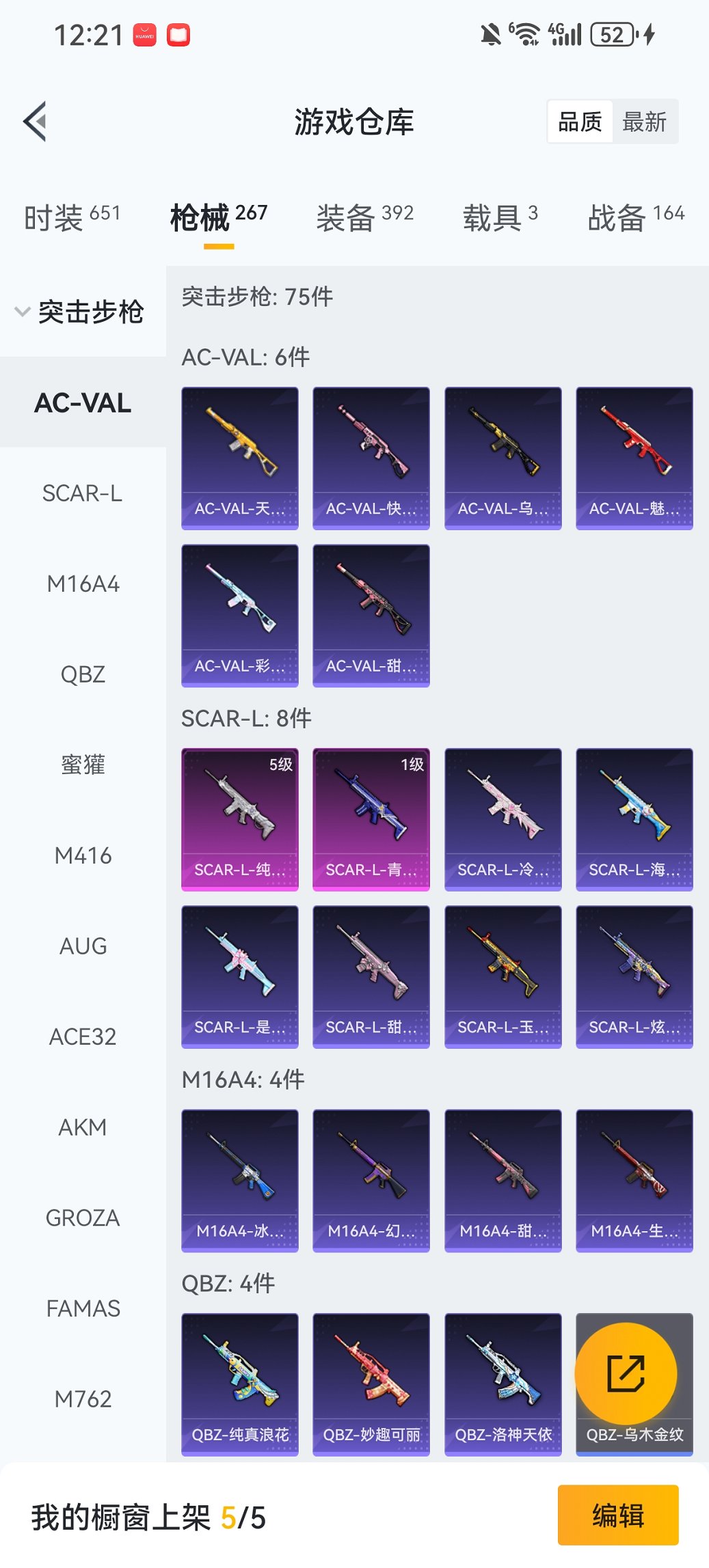Go back using the top-left arrow
This screenshot has width=709, height=1568.
point(36,122)
